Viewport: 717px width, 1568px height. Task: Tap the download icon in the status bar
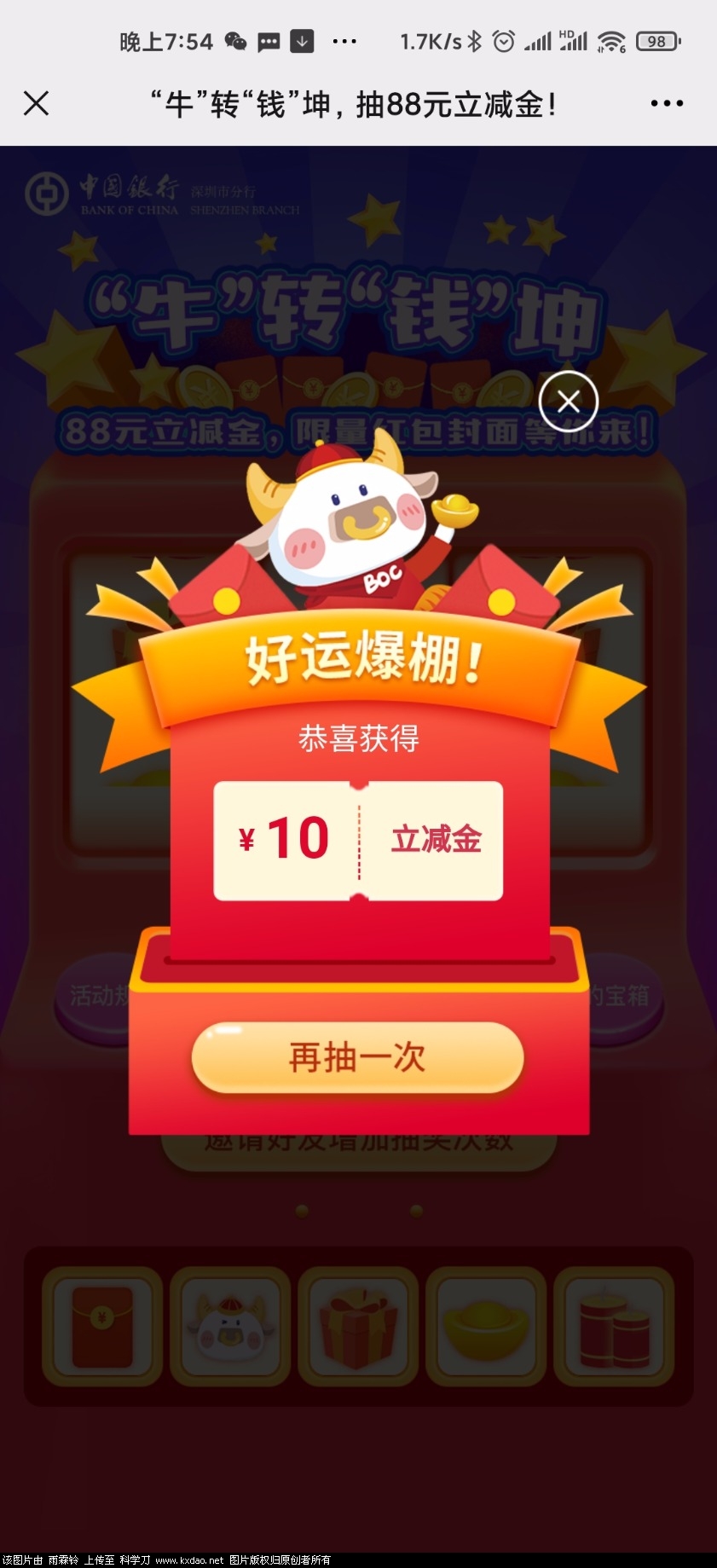click(x=303, y=40)
